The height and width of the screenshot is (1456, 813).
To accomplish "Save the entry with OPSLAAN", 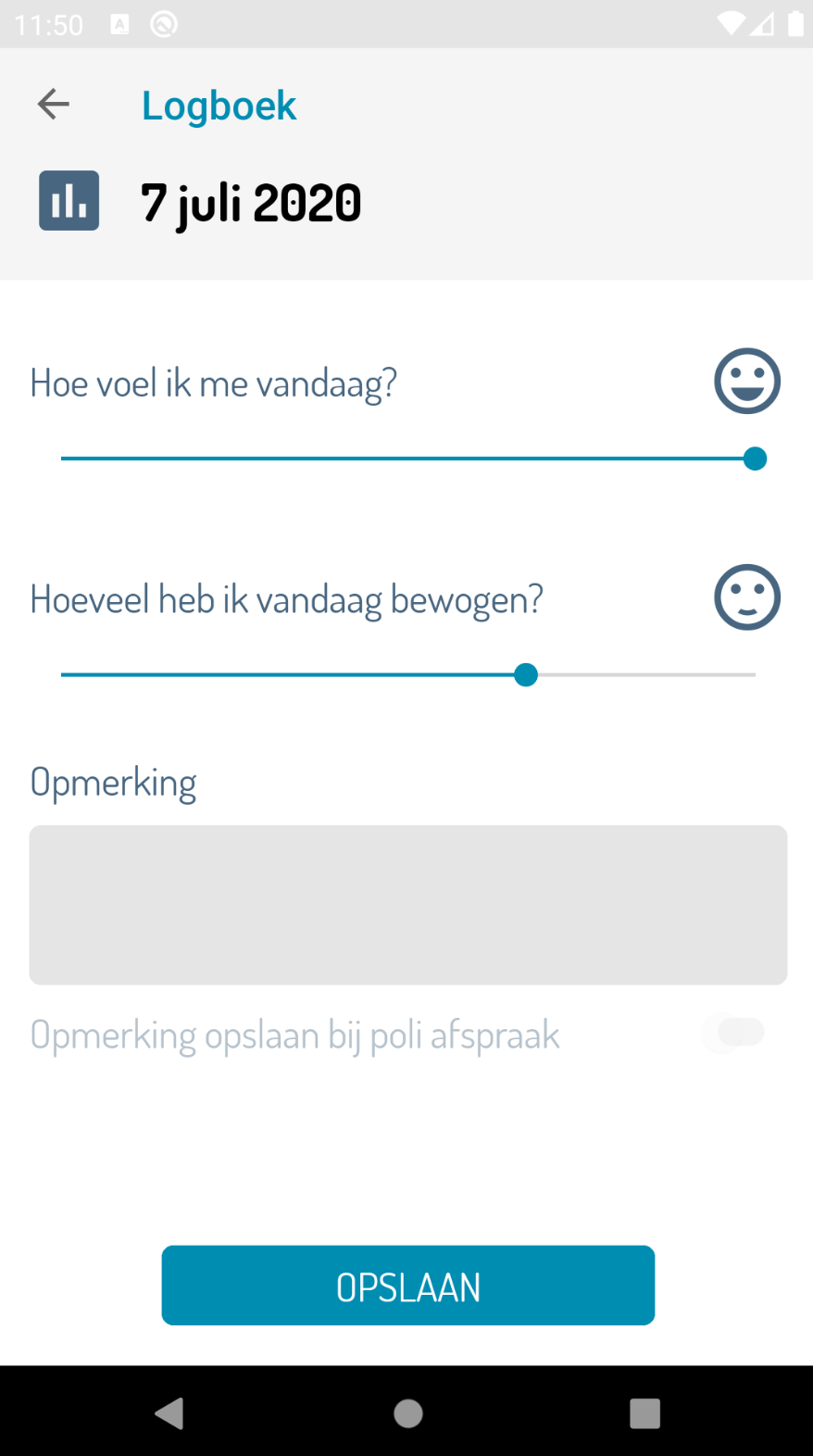I will pyautogui.click(x=408, y=1286).
